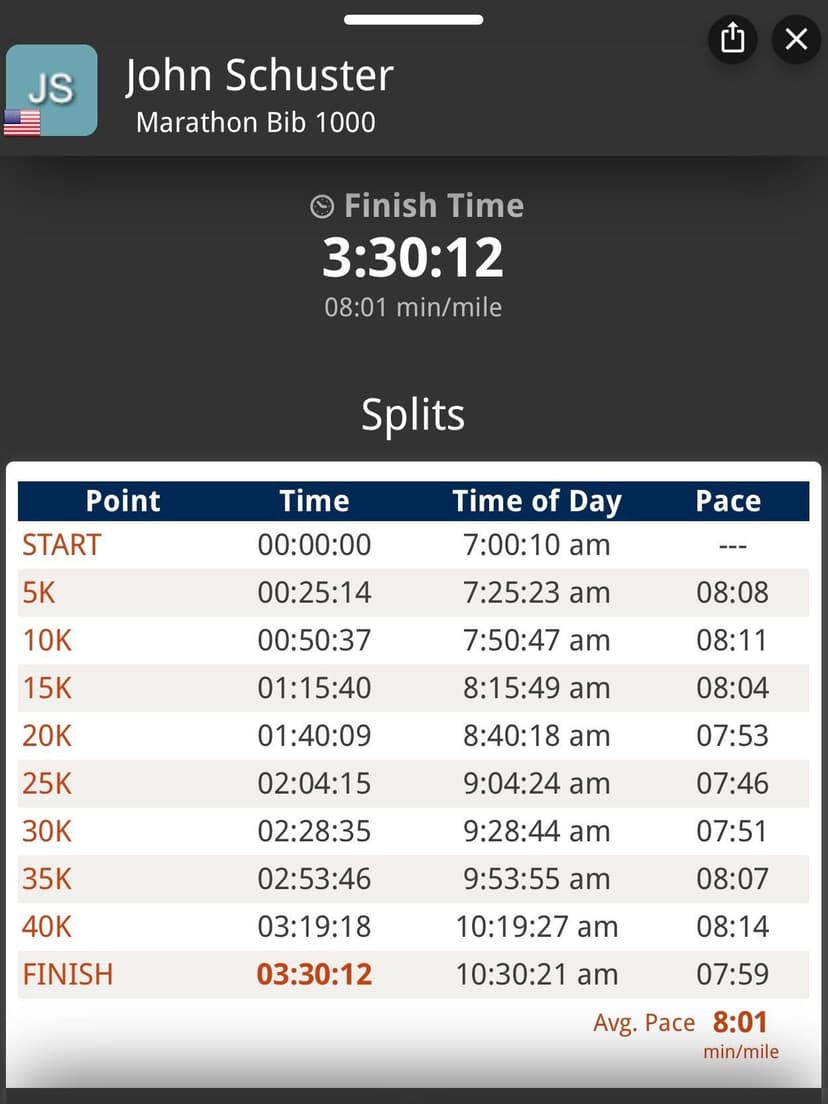Select the JS avatar initials icon
The height and width of the screenshot is (1104, 828).
click(x=51, y=88)
